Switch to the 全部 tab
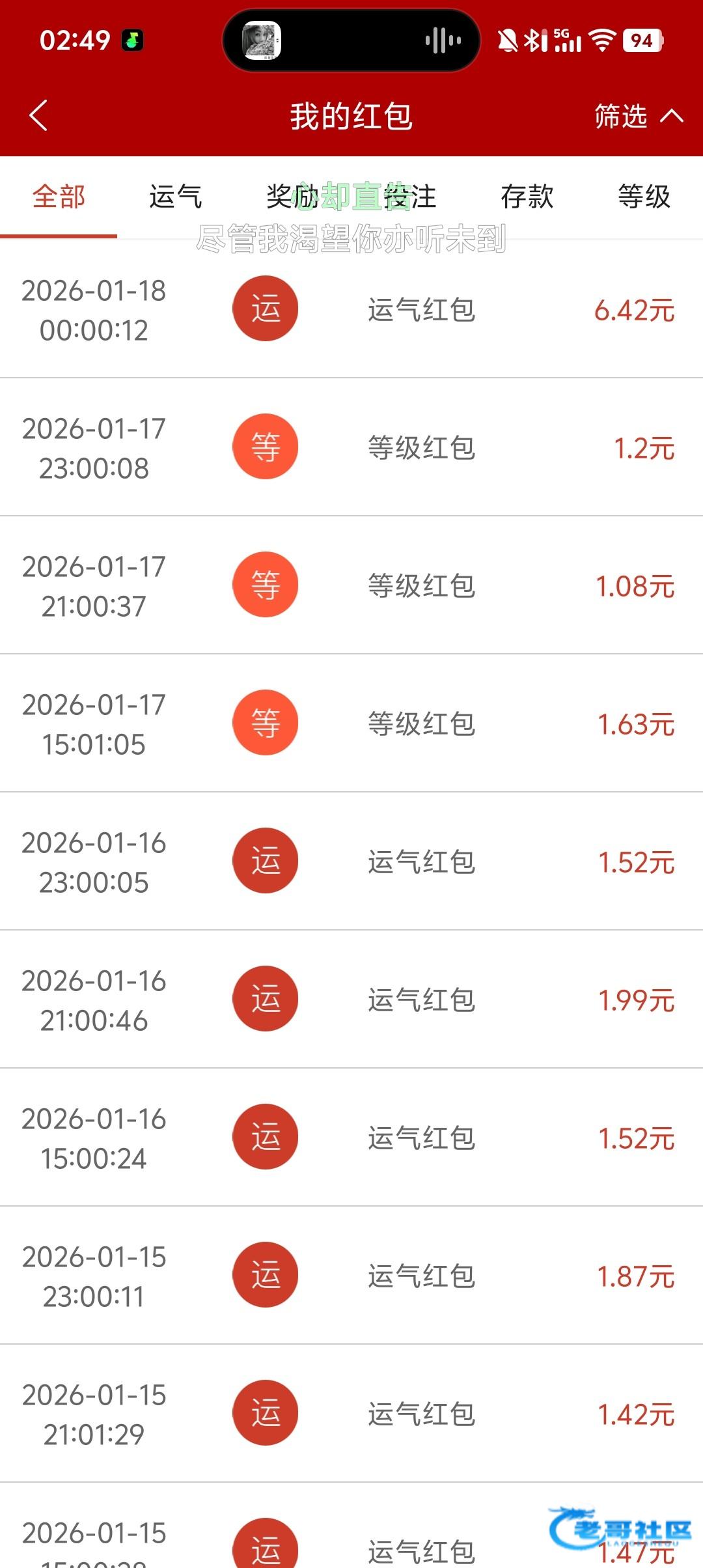 point(59,197)
